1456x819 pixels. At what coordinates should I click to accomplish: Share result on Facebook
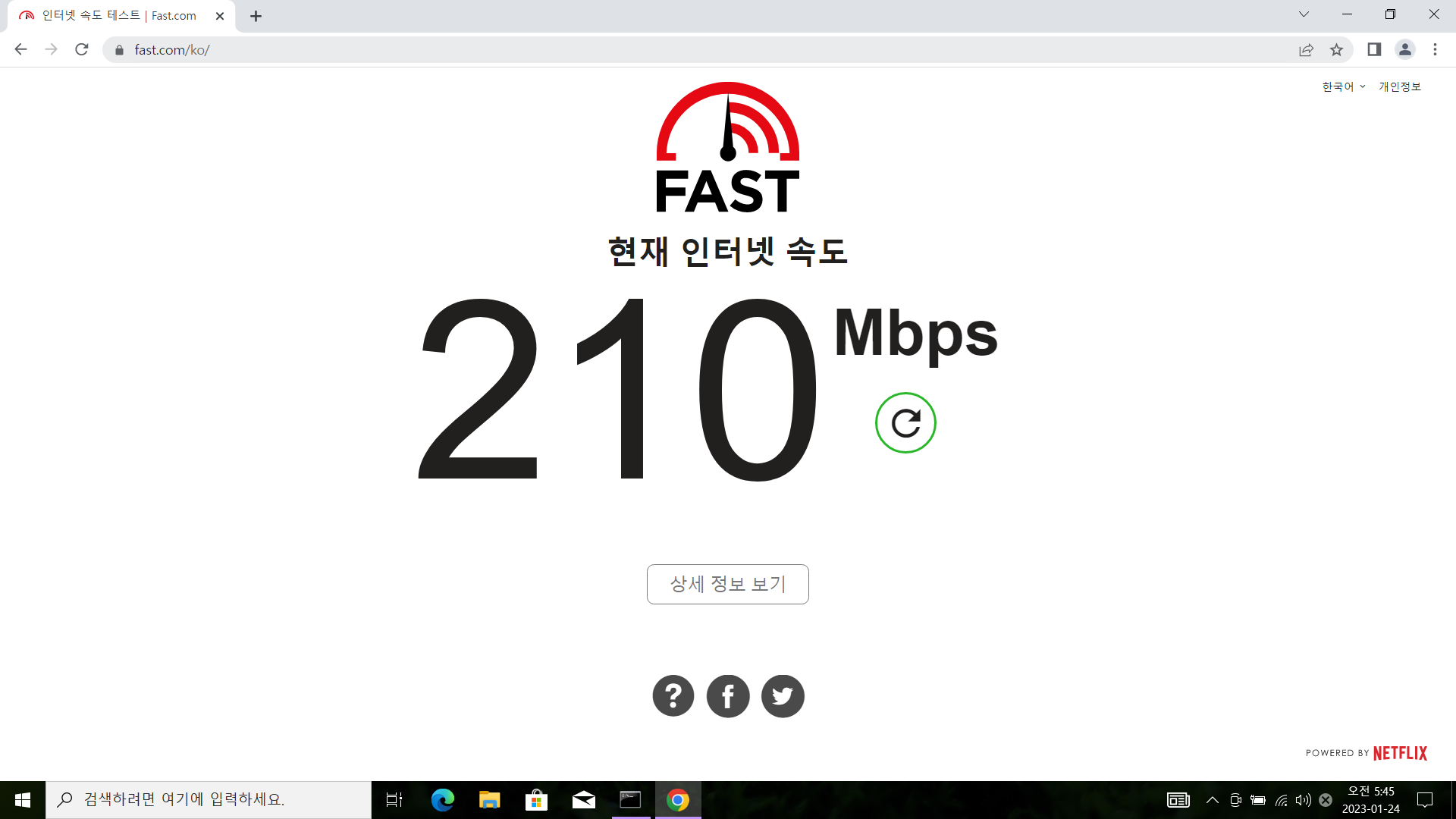728,696
